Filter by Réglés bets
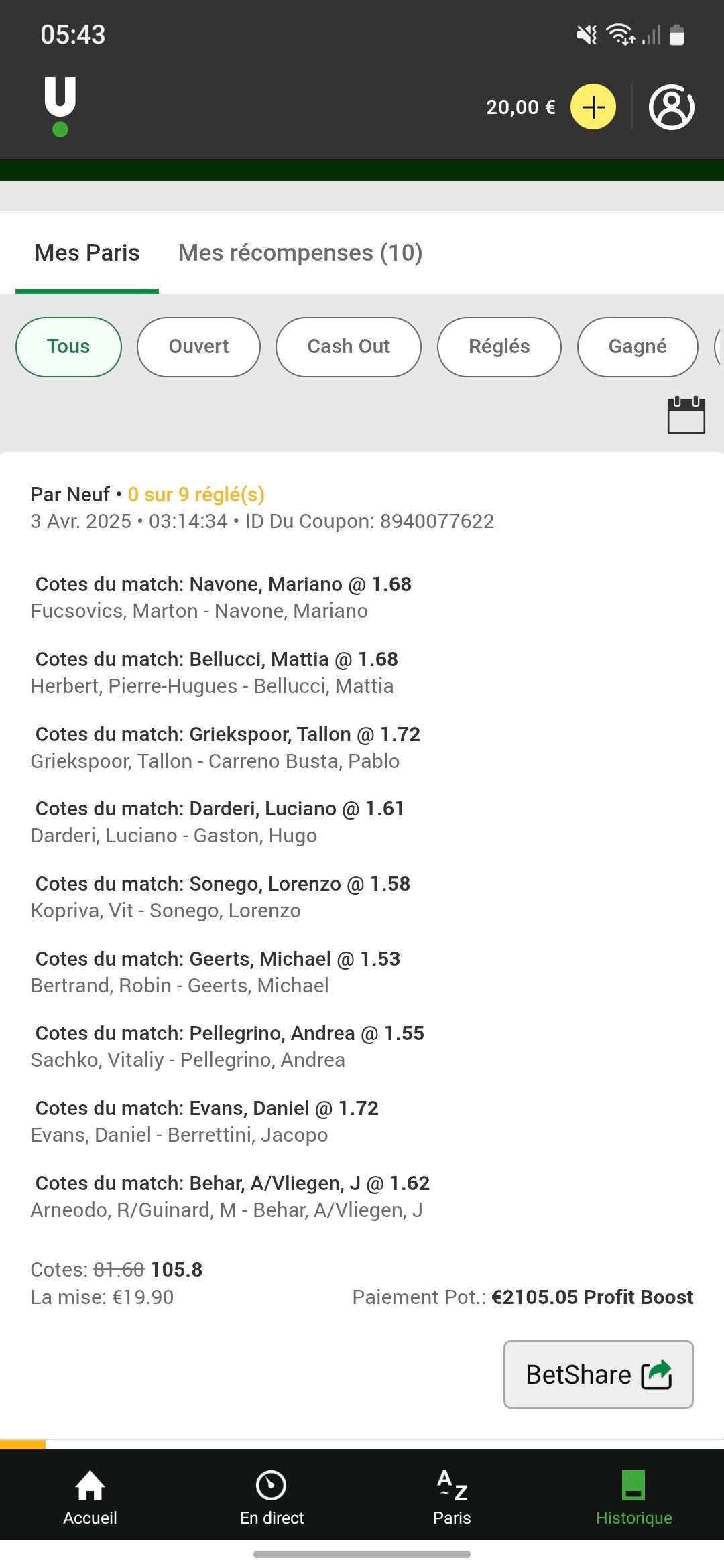This screenshot has width=724, height=1568. tap(499, 347)
